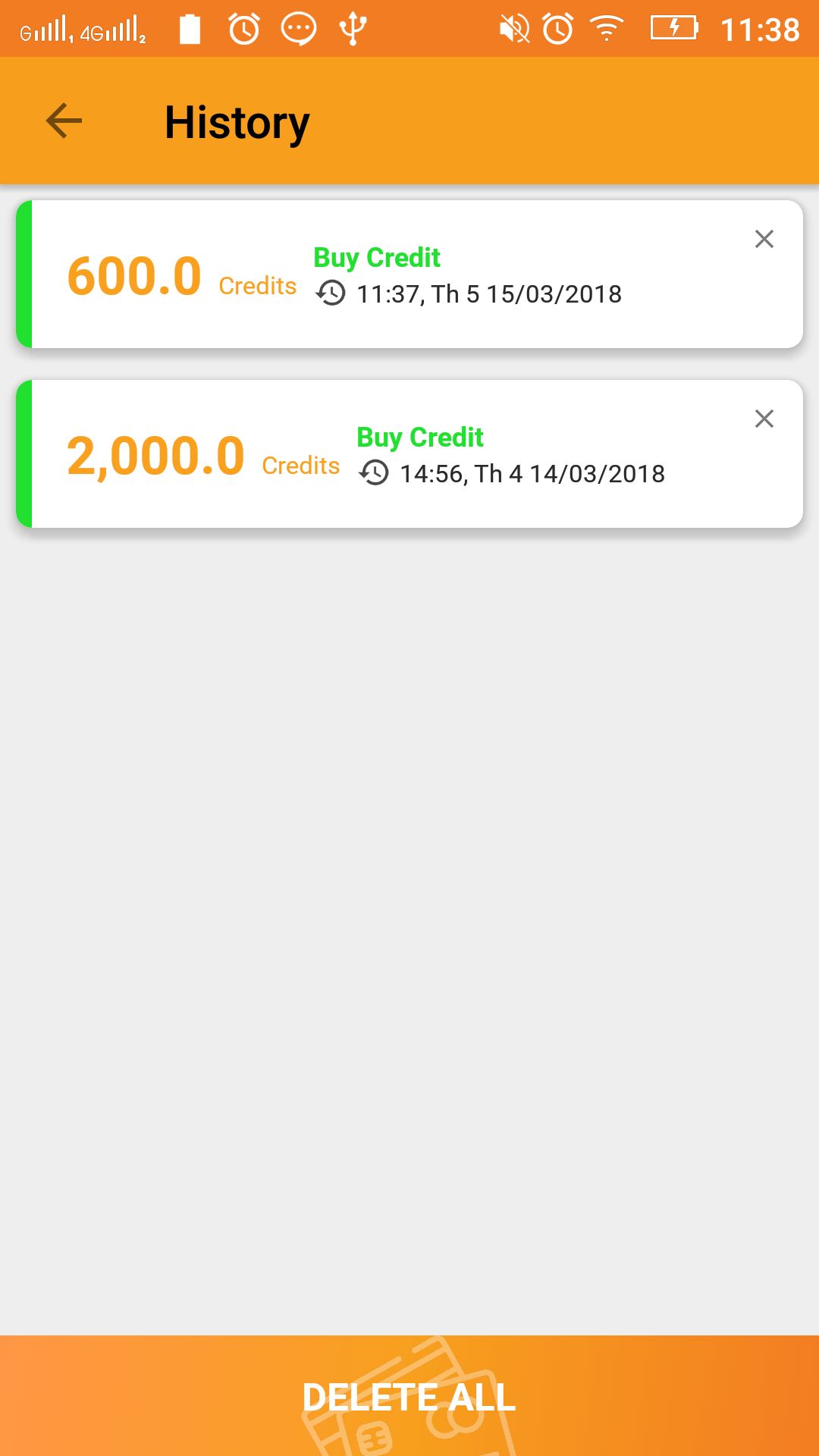The image size is (819, 1456).
Task: Remove the 2,000.0 Credits history entry
Action: (x=764, y=419)
